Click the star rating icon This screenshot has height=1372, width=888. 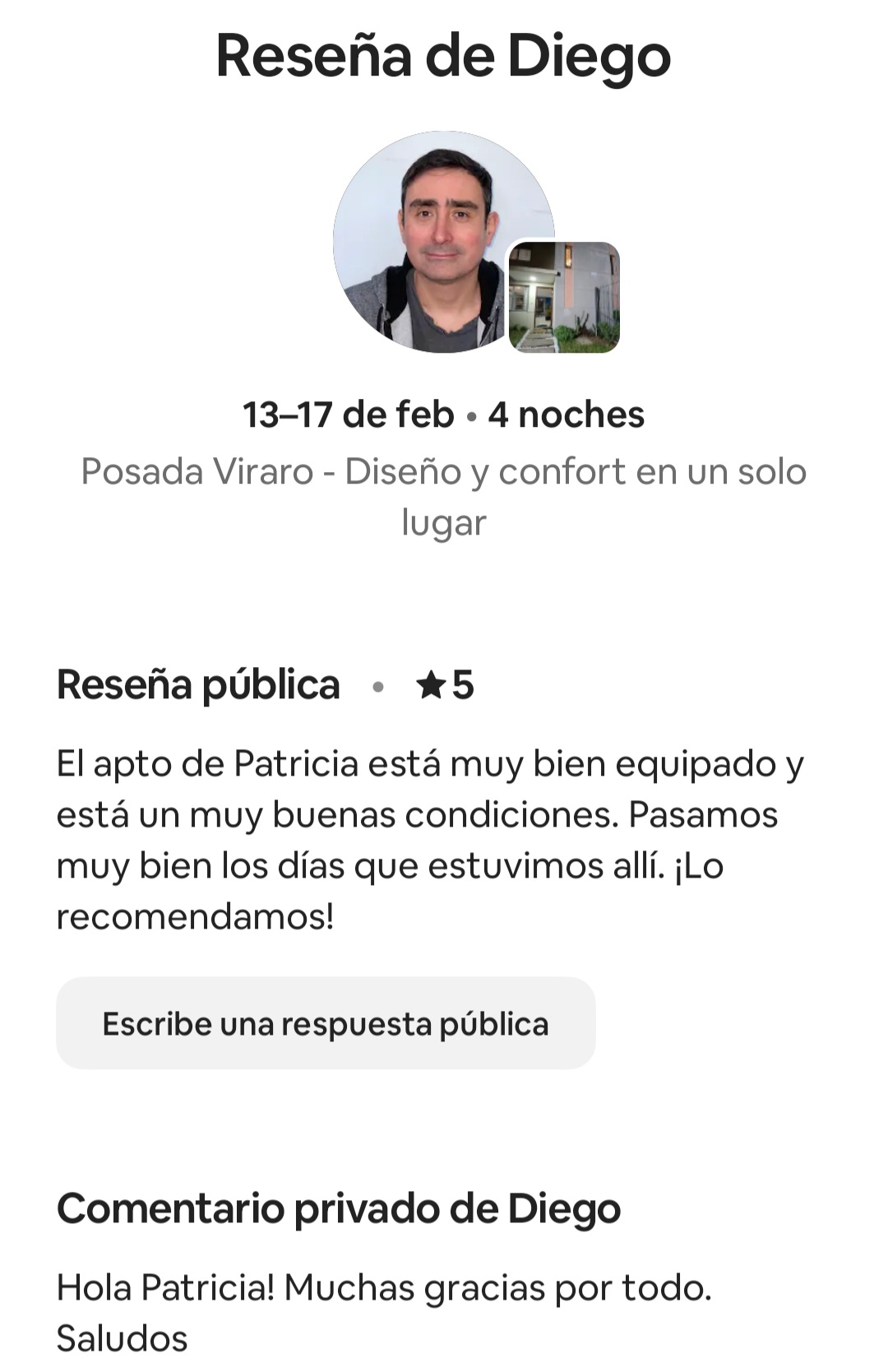point(432,685)
